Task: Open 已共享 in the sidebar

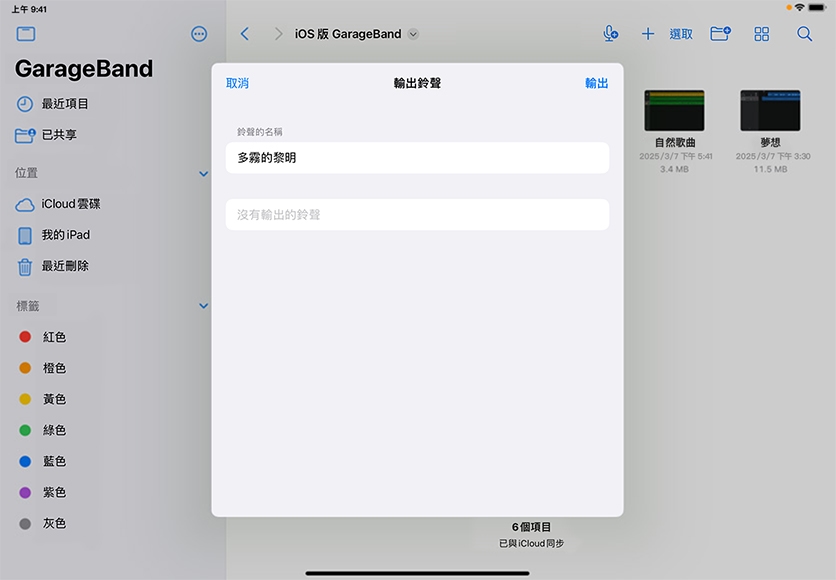Action: click(x=58, y=135)
